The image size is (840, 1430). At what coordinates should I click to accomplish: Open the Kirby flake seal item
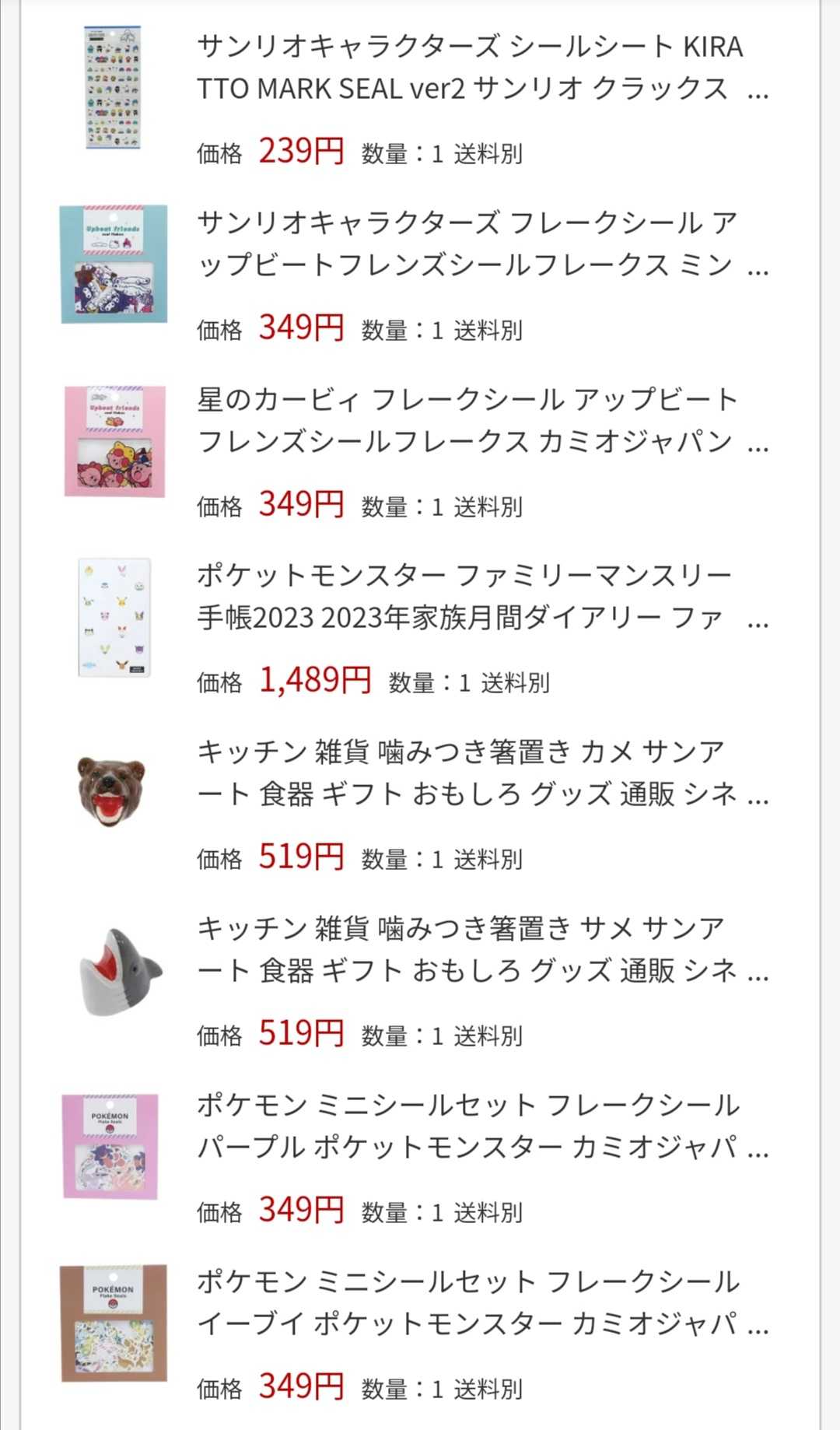click(467, 420)
